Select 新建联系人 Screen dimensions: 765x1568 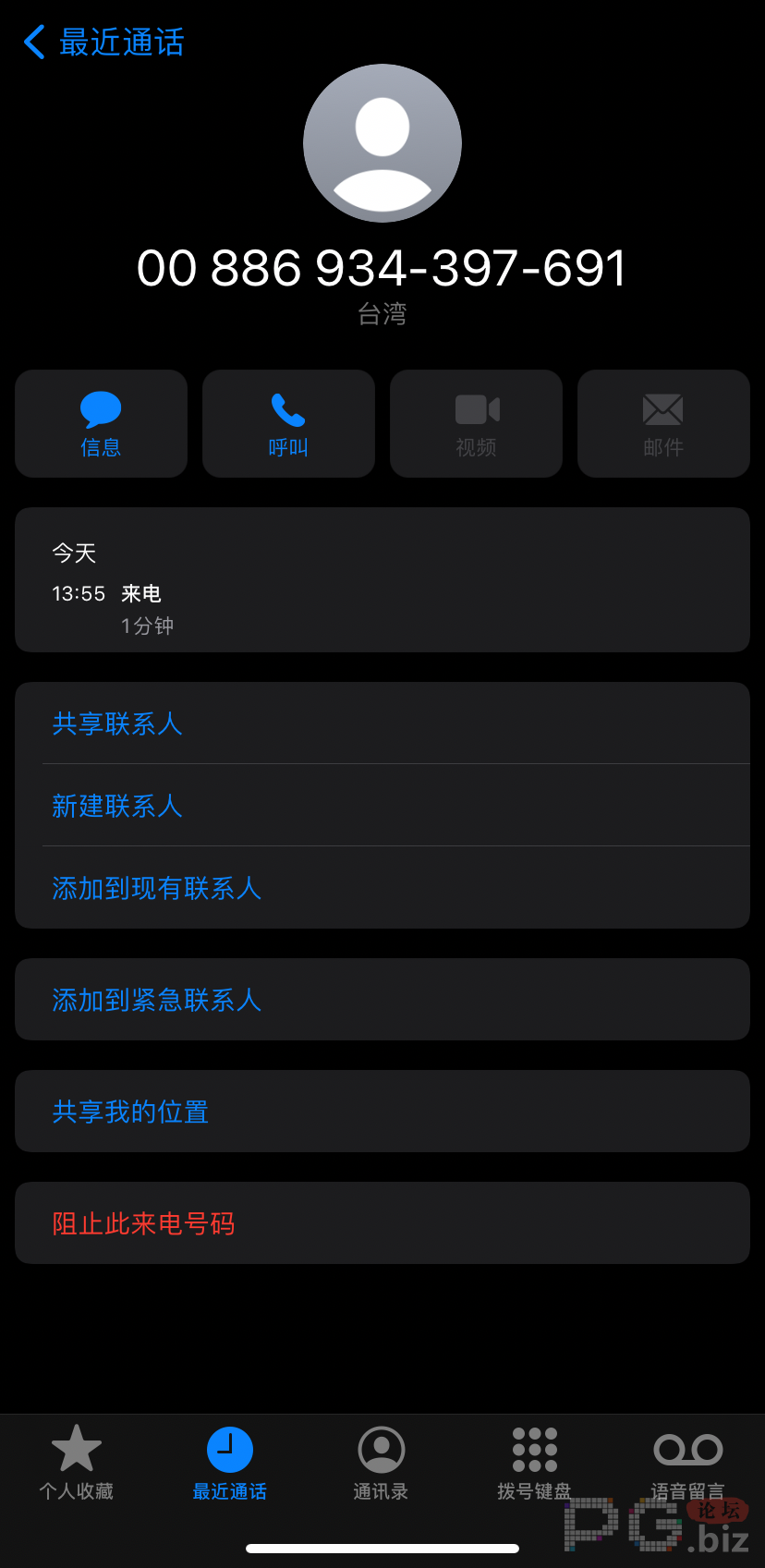[x=382, y=806]
